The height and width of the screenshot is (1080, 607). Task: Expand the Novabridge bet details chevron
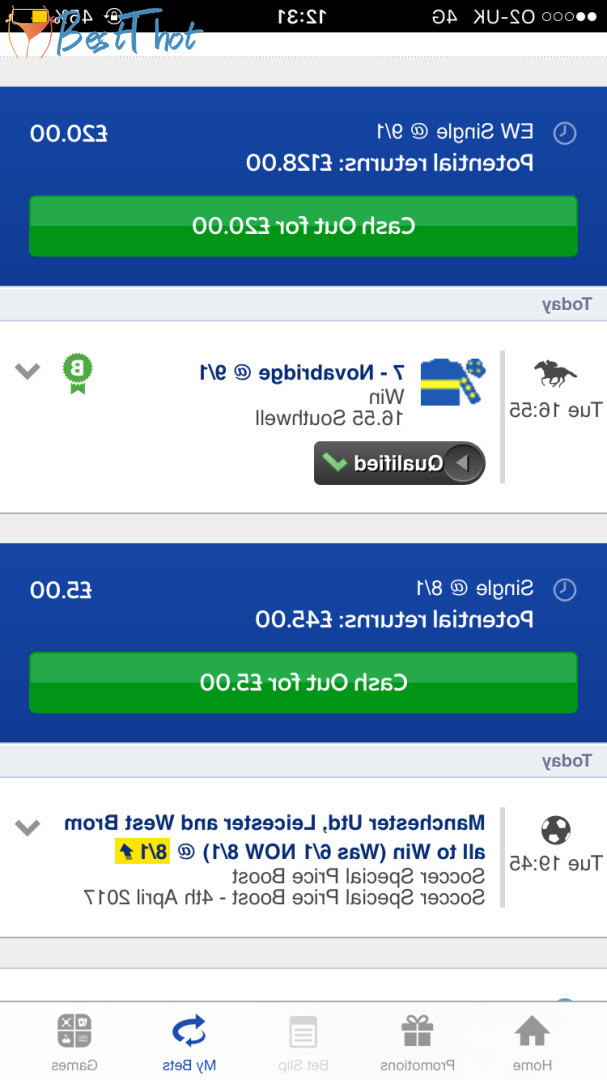28,371
